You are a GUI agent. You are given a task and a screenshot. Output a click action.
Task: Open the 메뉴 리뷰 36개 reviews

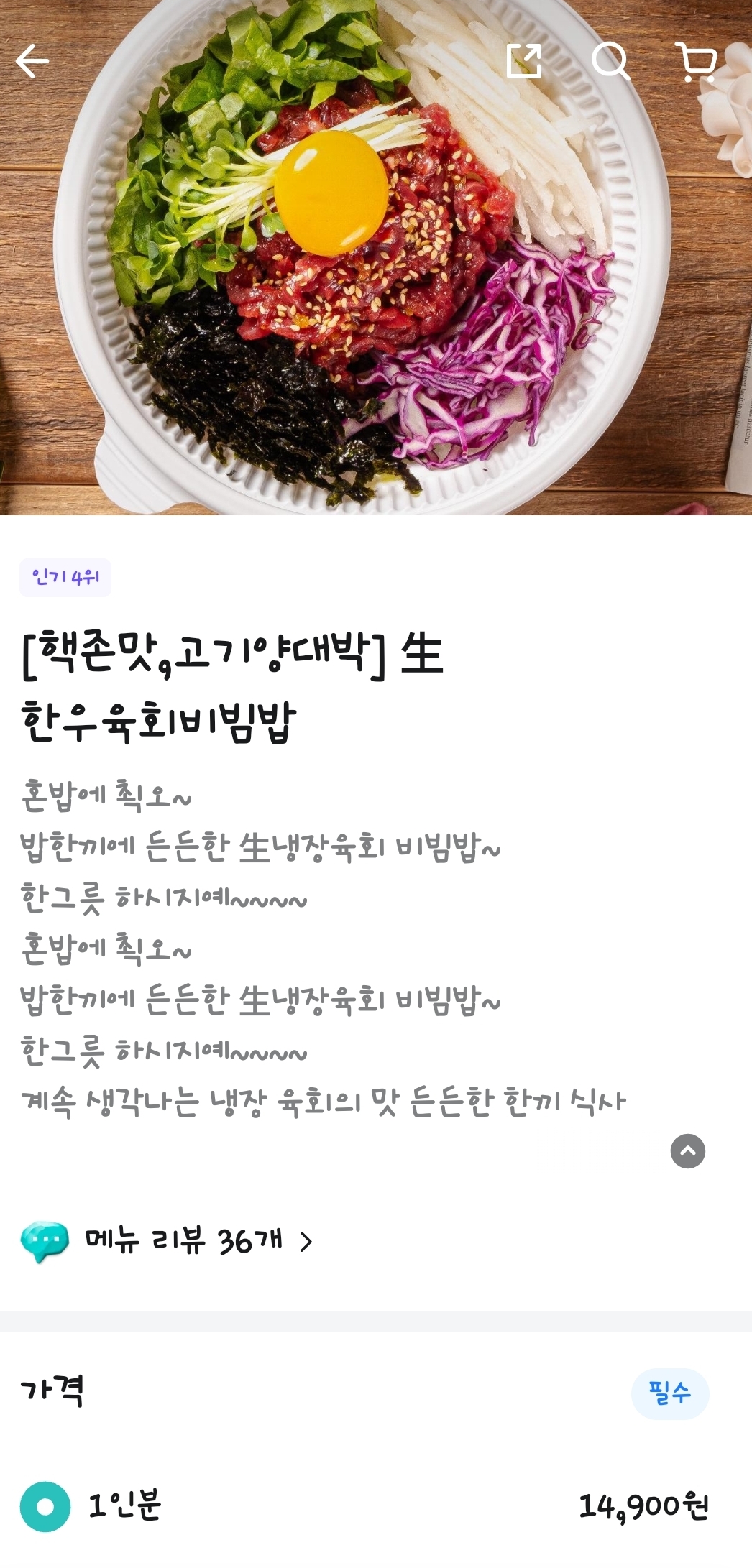click(x=183, y=1241)
